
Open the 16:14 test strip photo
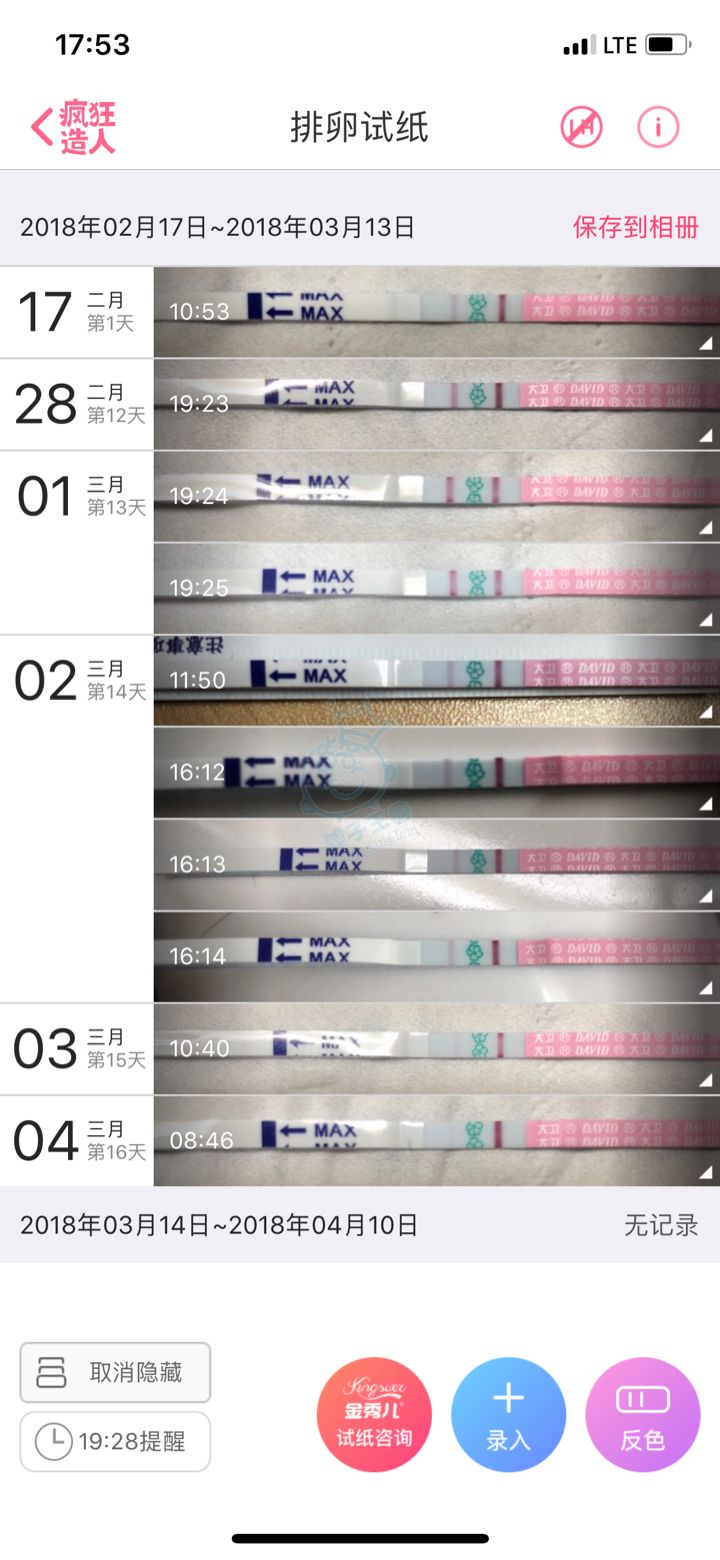click(x=436, y=956)
